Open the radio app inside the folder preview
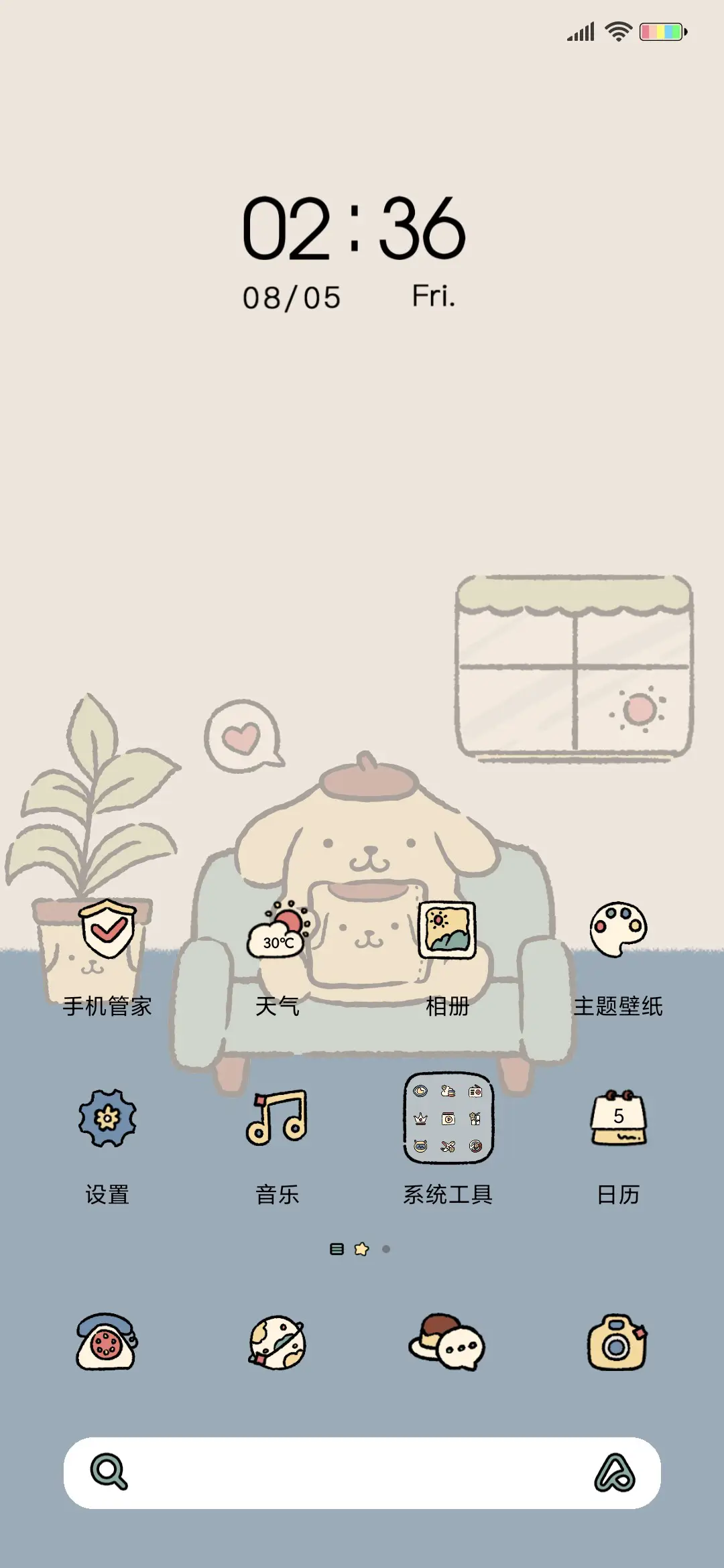 pyautogui.click(x=476, y=1091)
